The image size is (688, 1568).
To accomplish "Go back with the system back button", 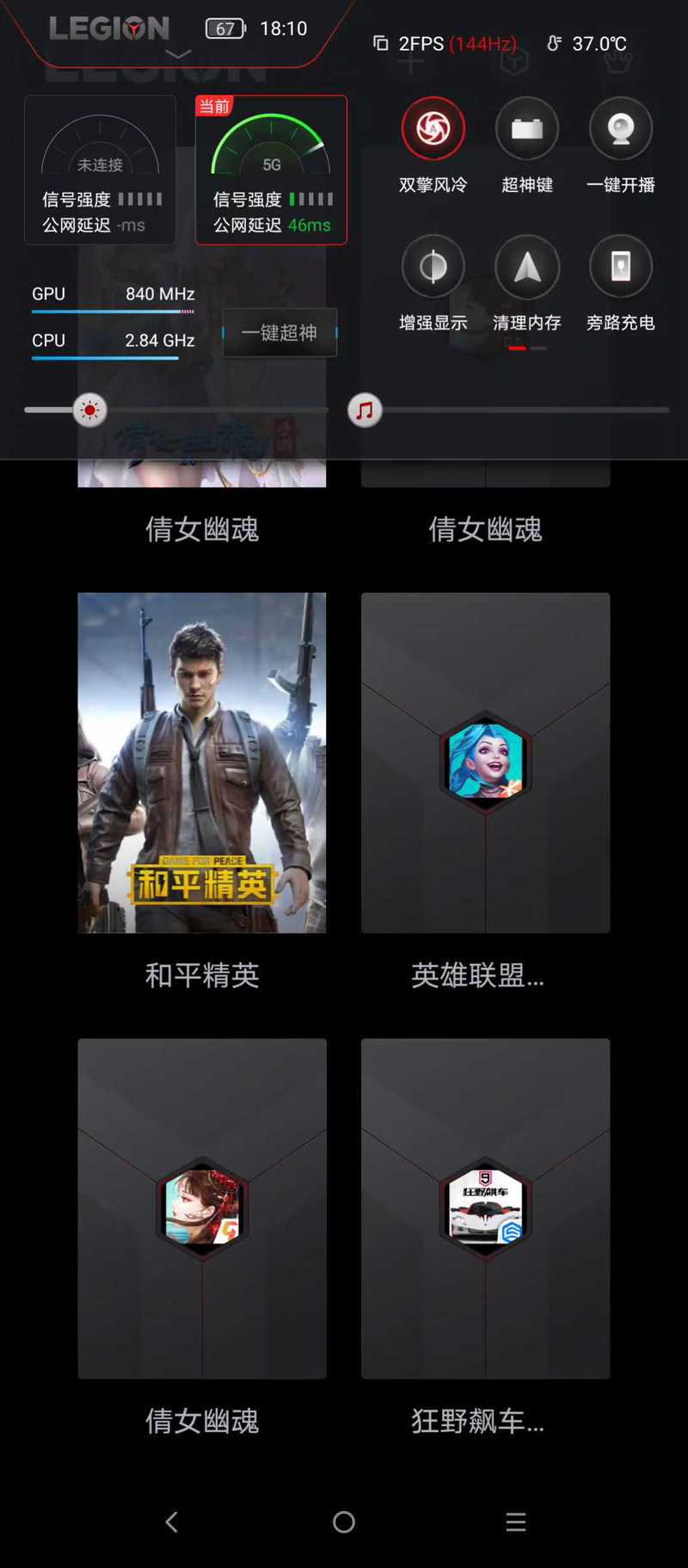I will [x=172, y=1522].
